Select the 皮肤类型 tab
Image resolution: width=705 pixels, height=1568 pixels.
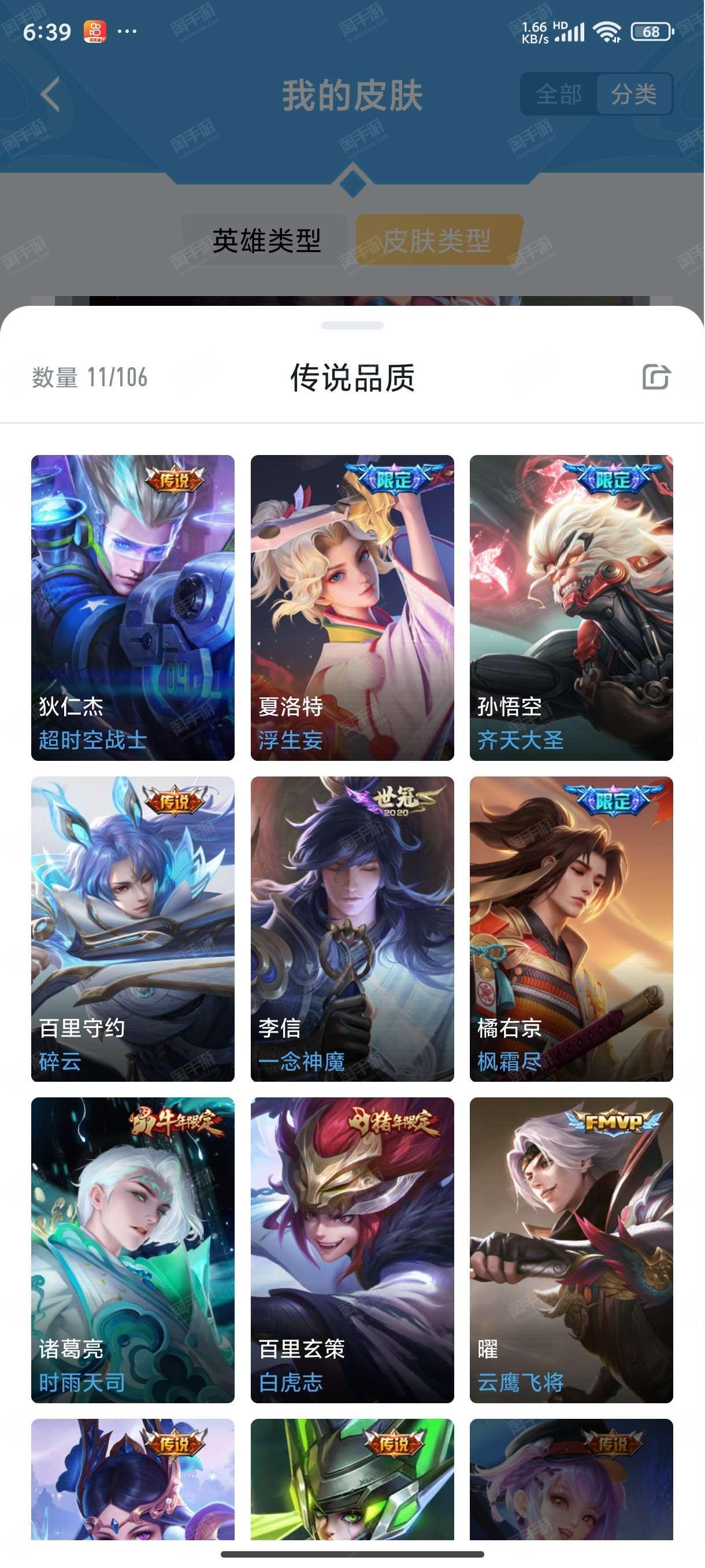pos(437,240)
